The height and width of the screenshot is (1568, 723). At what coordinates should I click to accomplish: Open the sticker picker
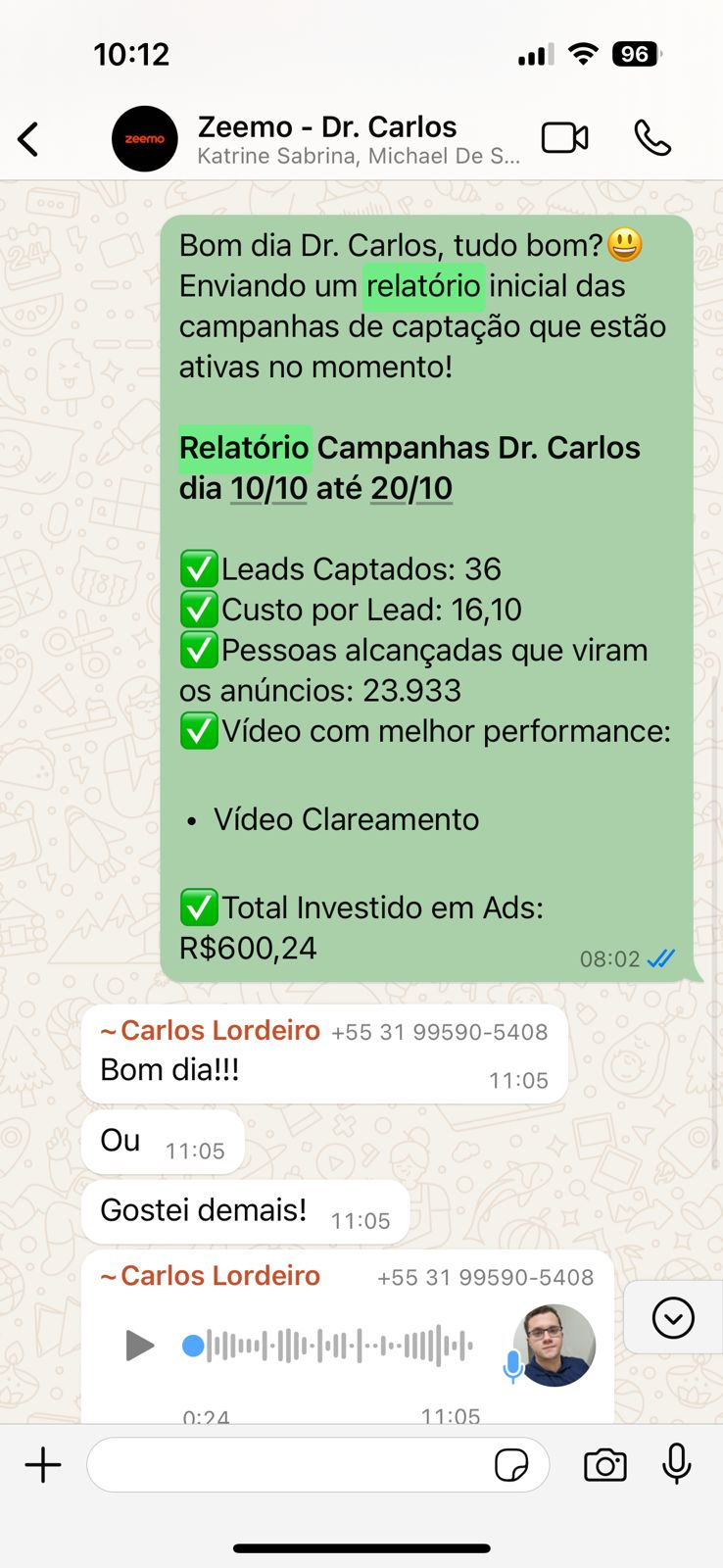click(511, 1466)
